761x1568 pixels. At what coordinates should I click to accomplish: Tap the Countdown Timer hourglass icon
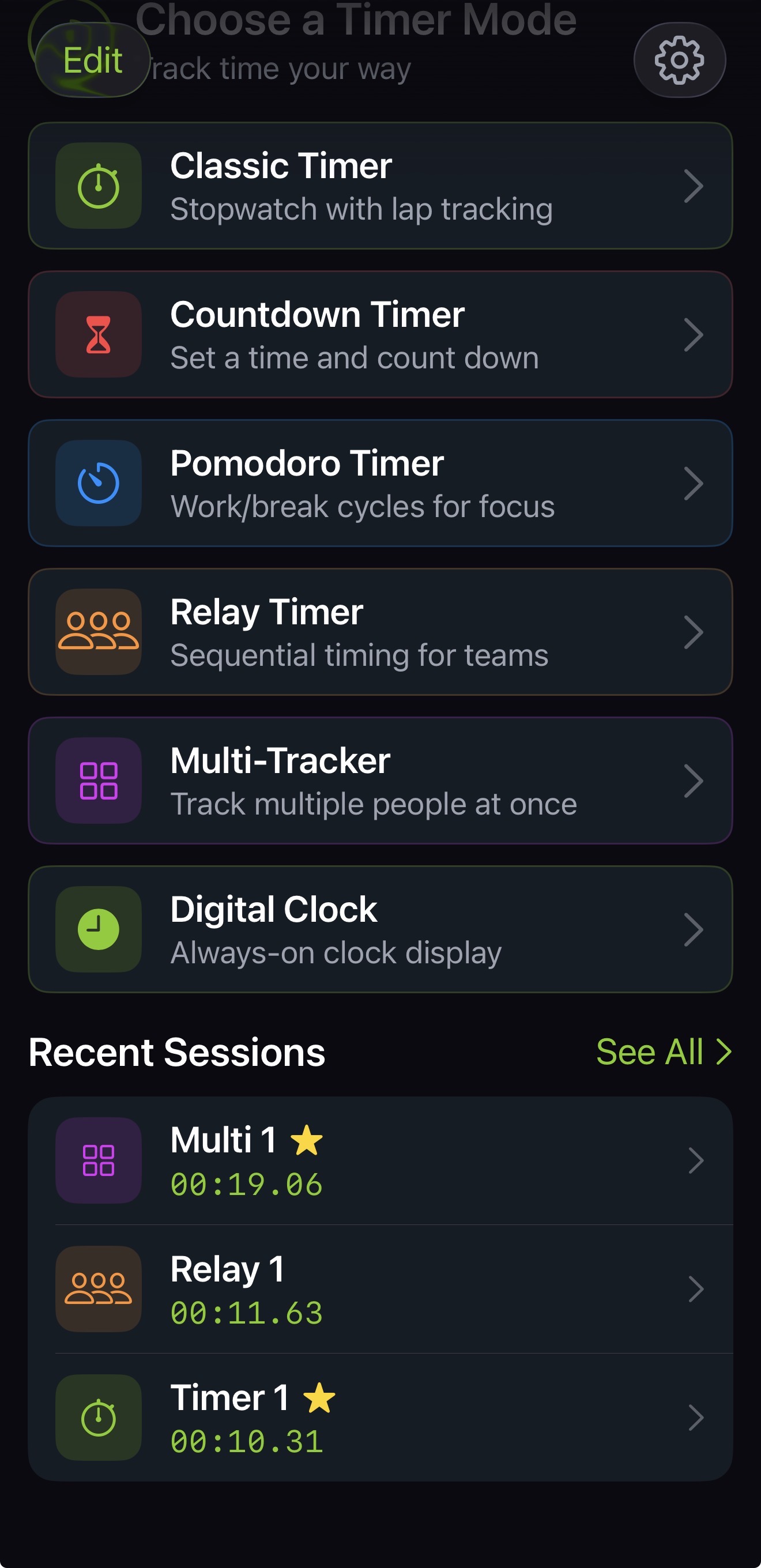[97, 334]
